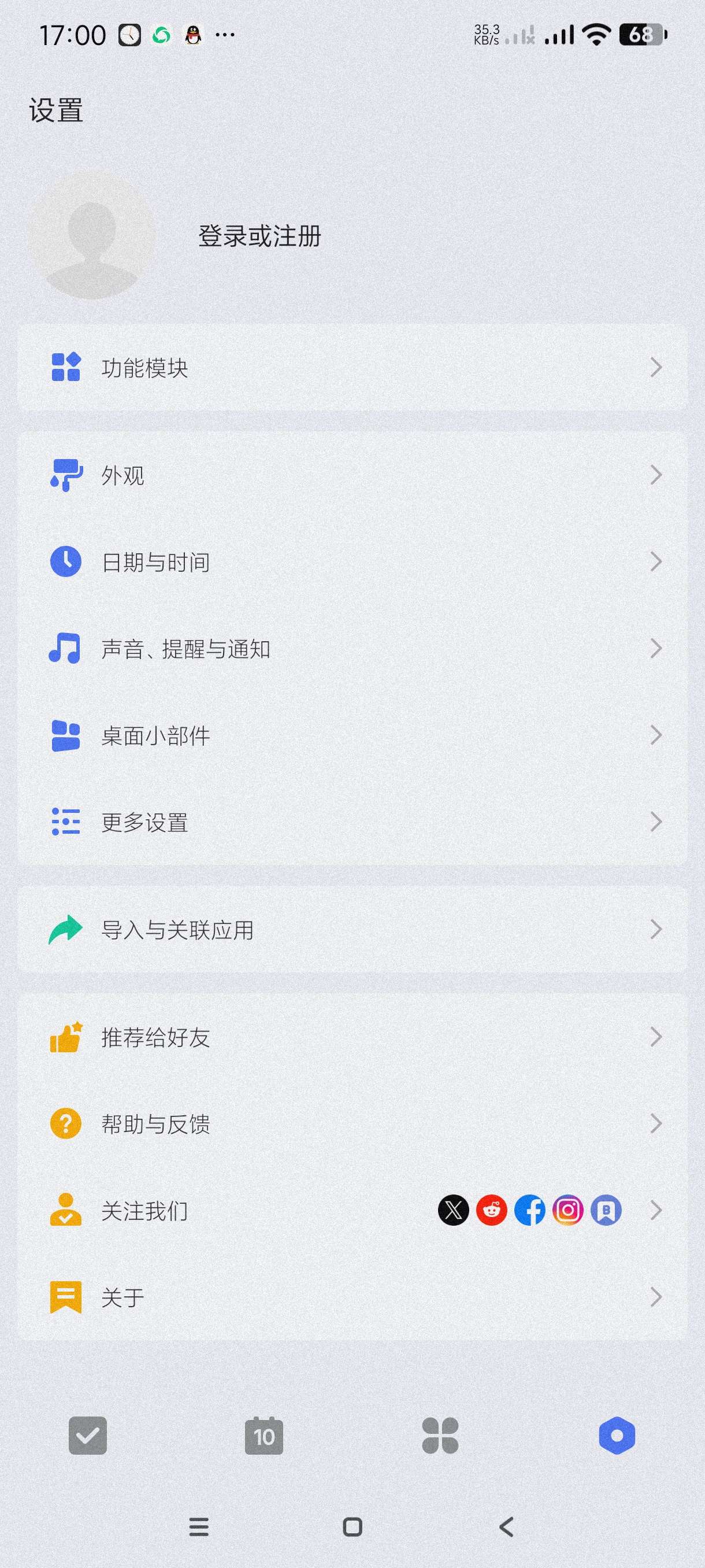Viewport: 705px width, 1568px height.
Task: Tap the default profile avatar
Action: coord(91,235)
